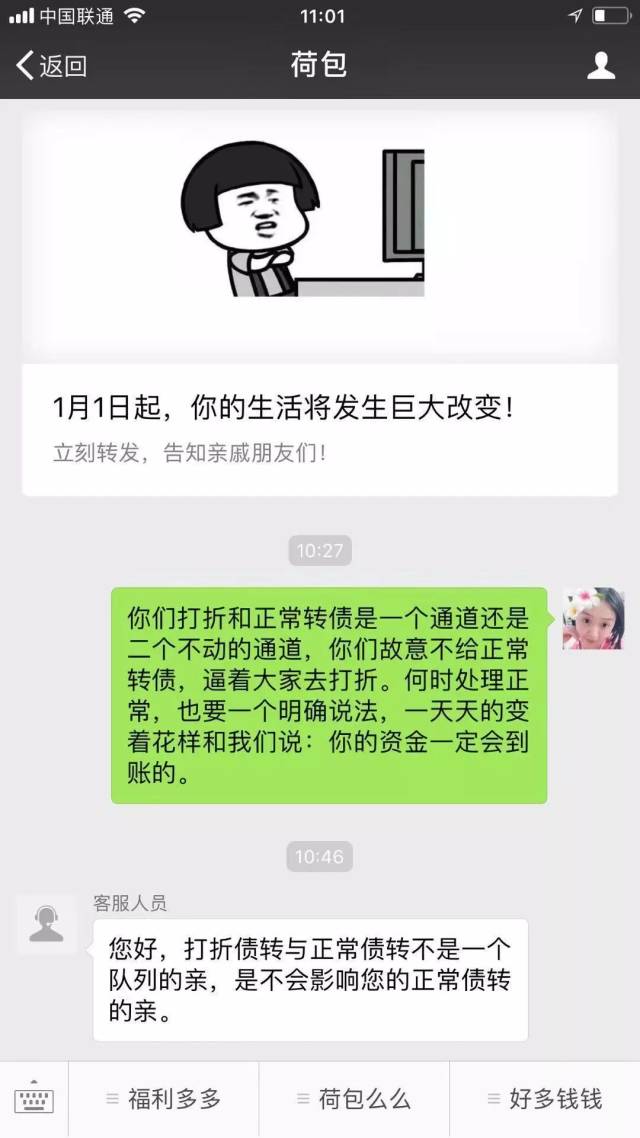Open the 荷包么么 menu

[354, 1099]
